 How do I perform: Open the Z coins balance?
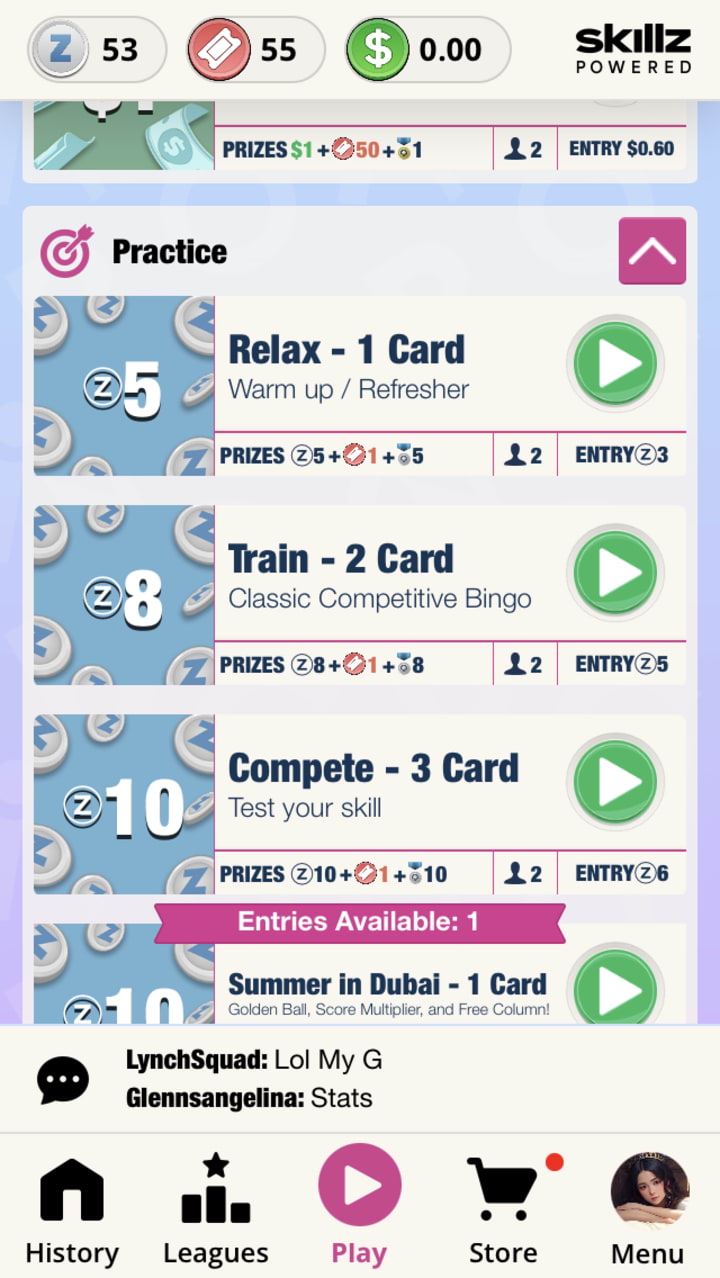pos(96,49)
